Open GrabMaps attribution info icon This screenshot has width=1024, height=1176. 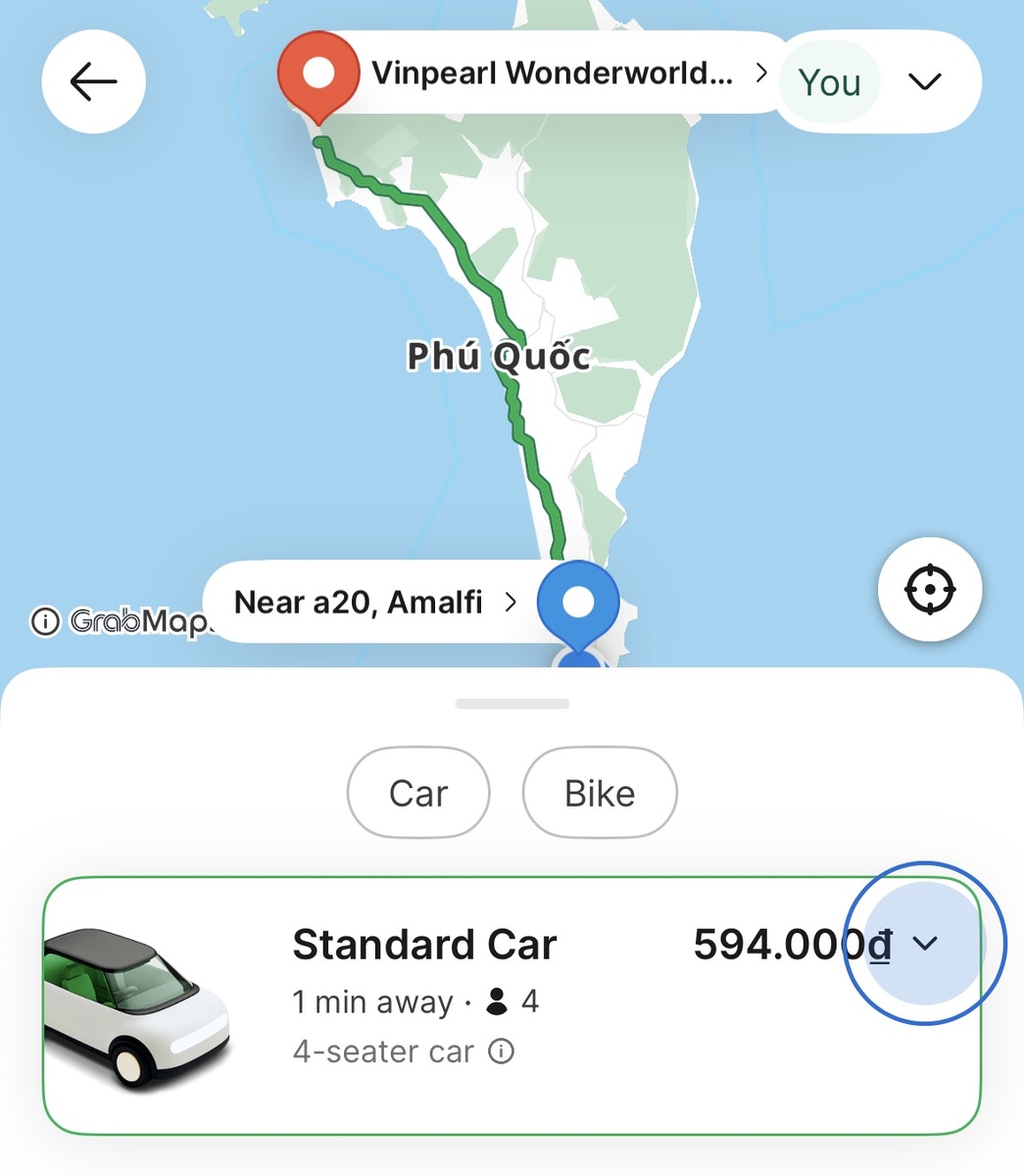(x=43, y=620)
